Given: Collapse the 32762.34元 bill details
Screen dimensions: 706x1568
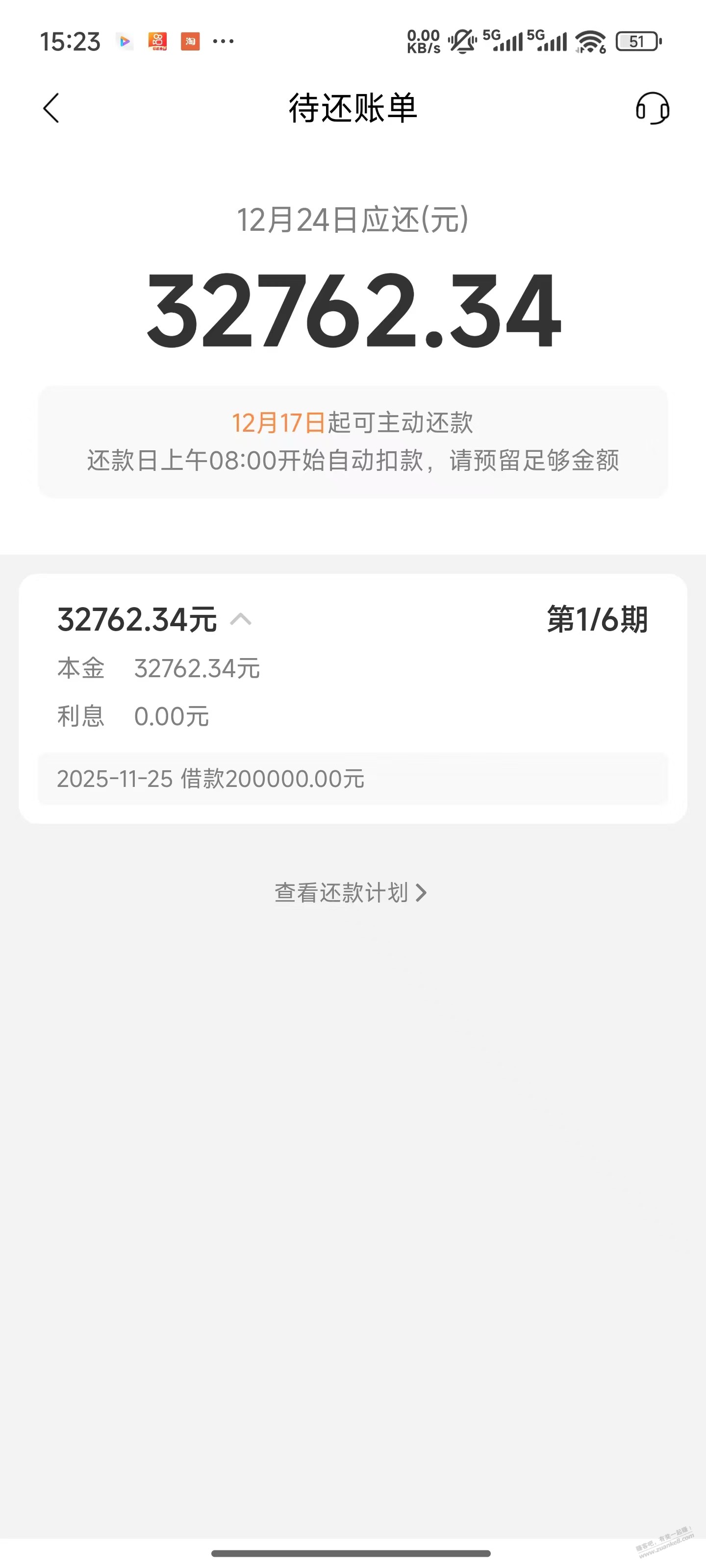Looking at the screenshot, I should click(x=241, y=620).
